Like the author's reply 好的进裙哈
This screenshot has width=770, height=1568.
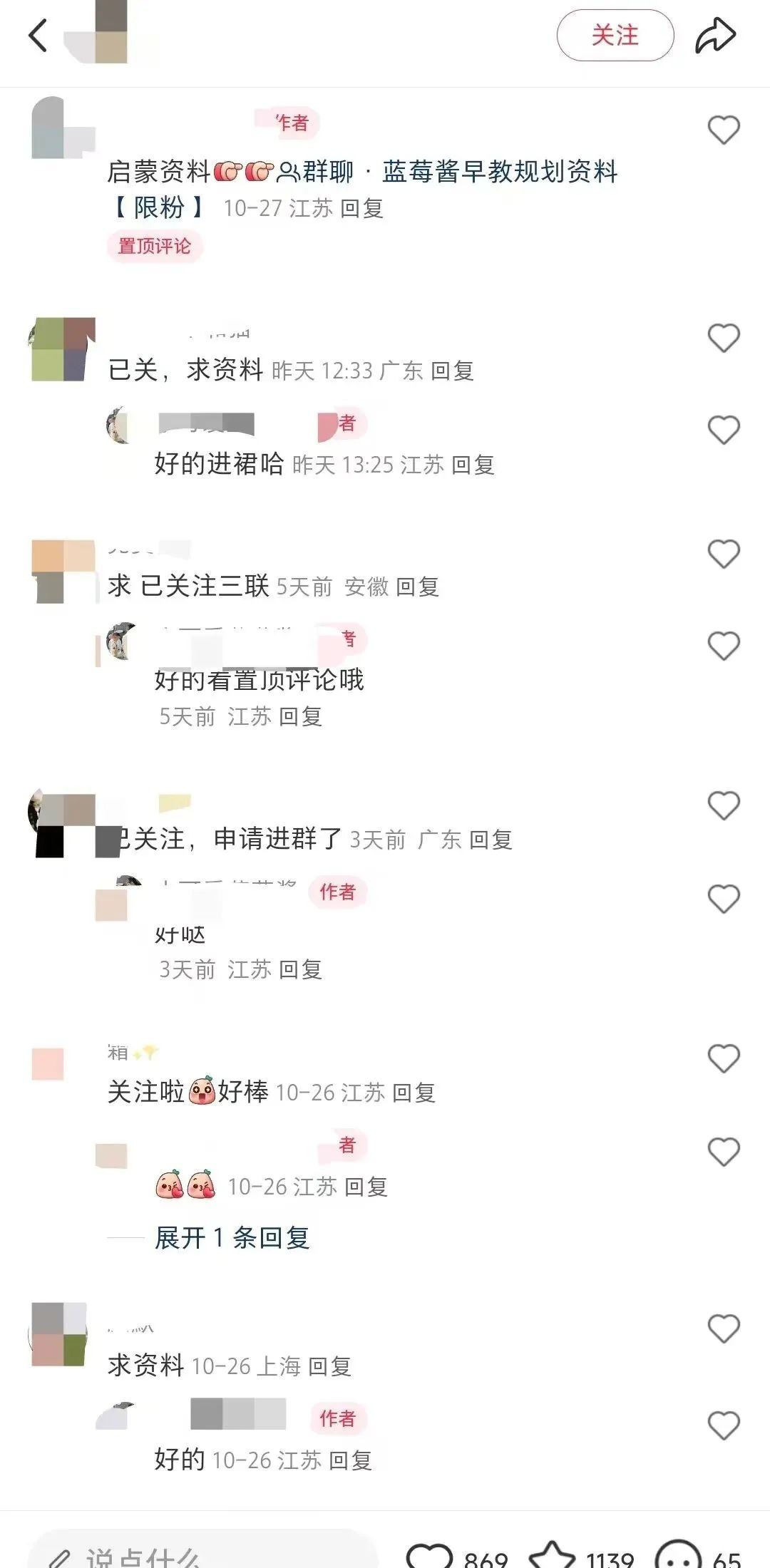pos(724,430)
